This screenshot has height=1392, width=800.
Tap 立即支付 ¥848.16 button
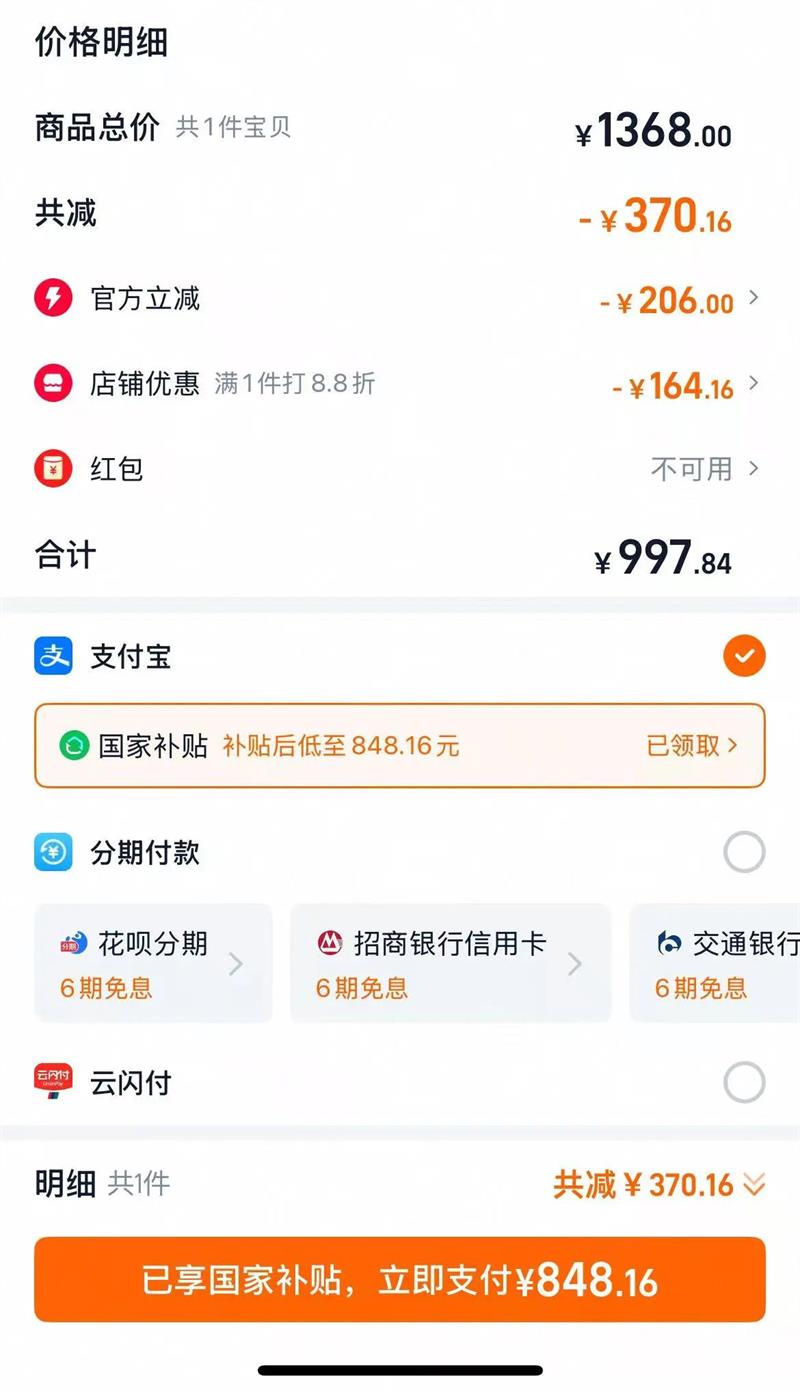point(400,1280)
